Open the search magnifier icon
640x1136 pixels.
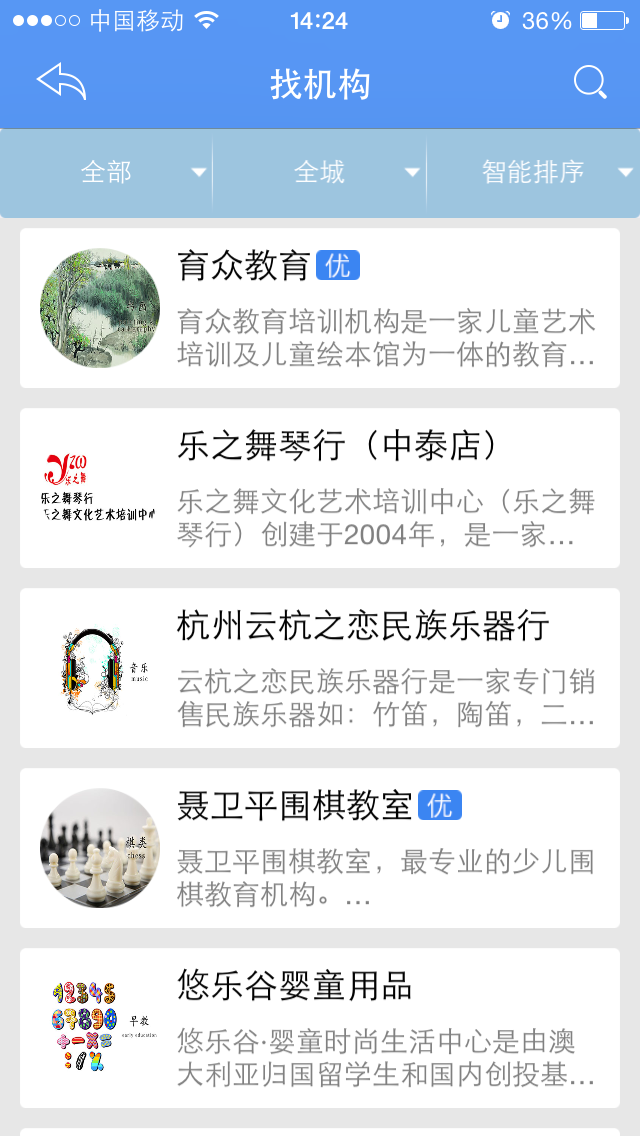click(x=590, y=83)
